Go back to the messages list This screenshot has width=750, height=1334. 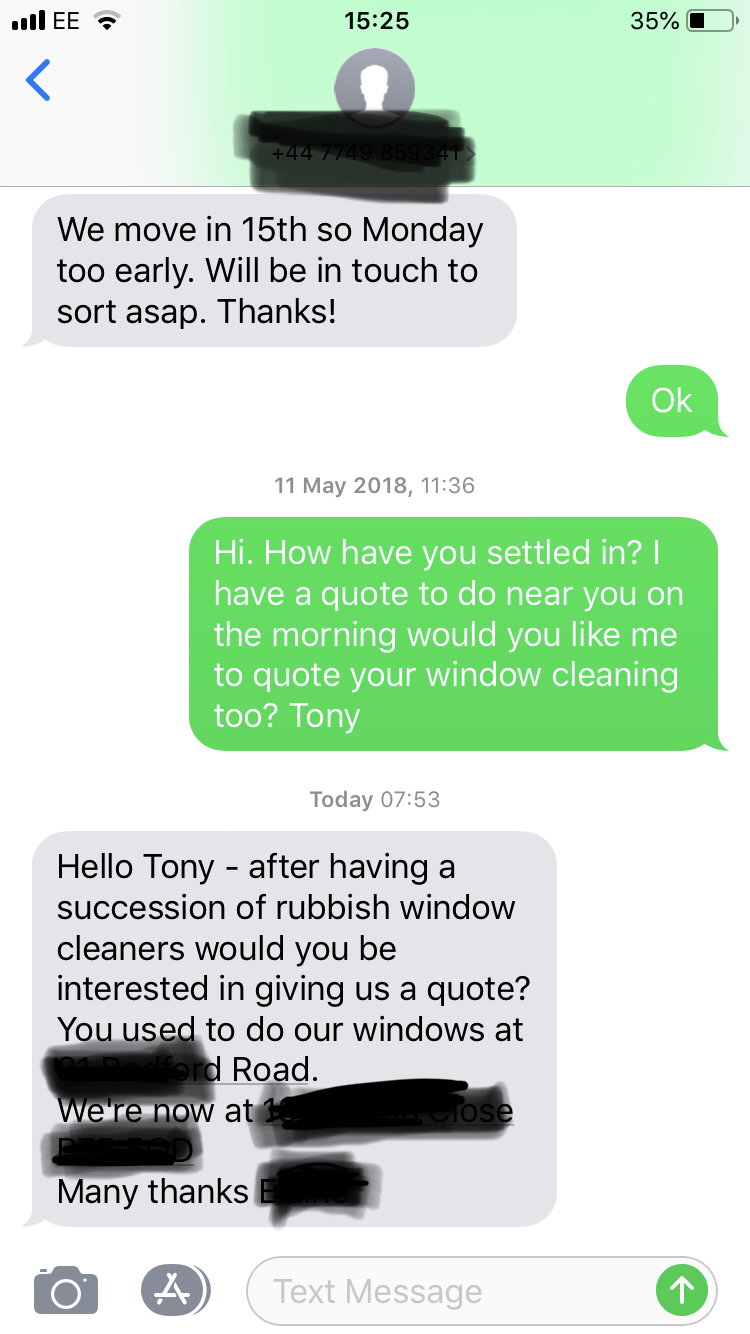point(38,81)
